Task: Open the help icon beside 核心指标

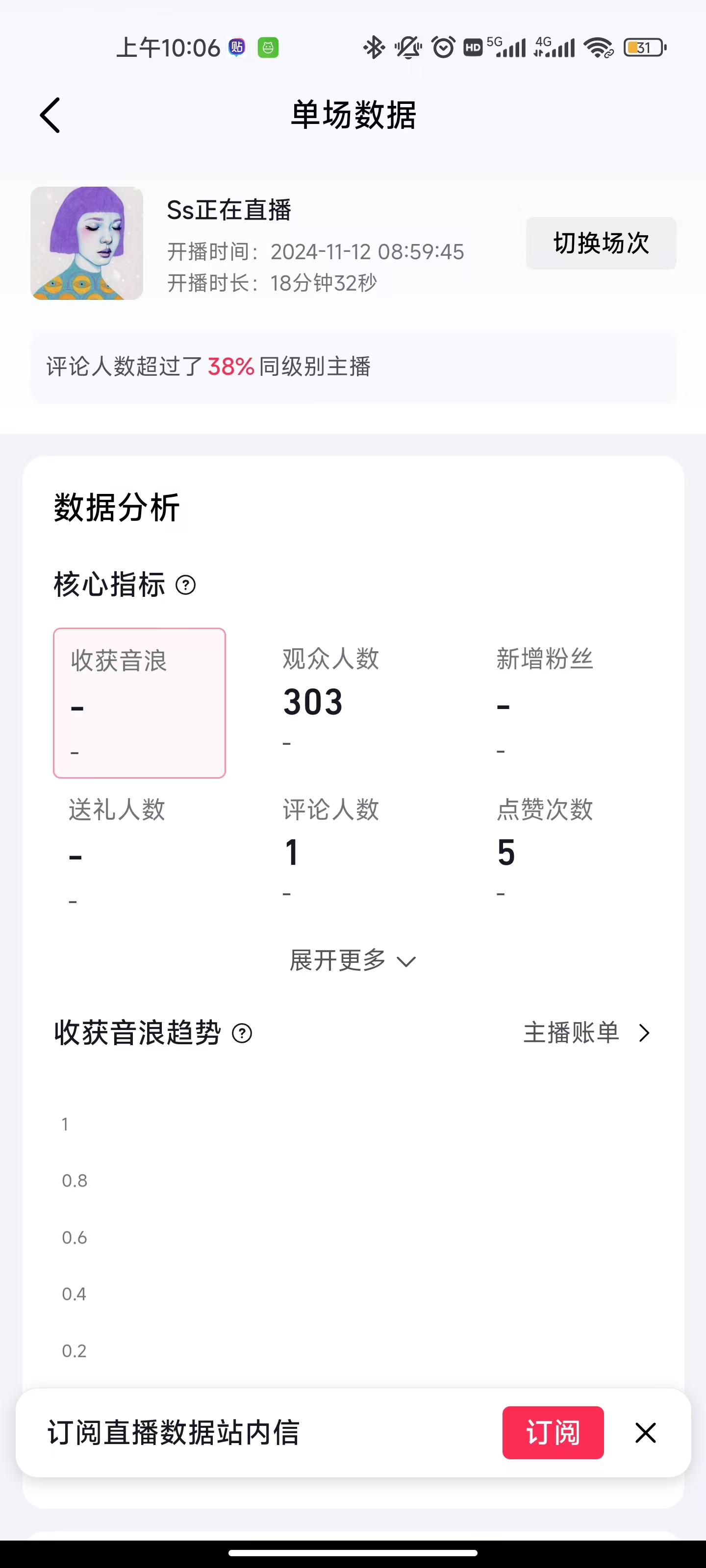Action: point(185,585)
